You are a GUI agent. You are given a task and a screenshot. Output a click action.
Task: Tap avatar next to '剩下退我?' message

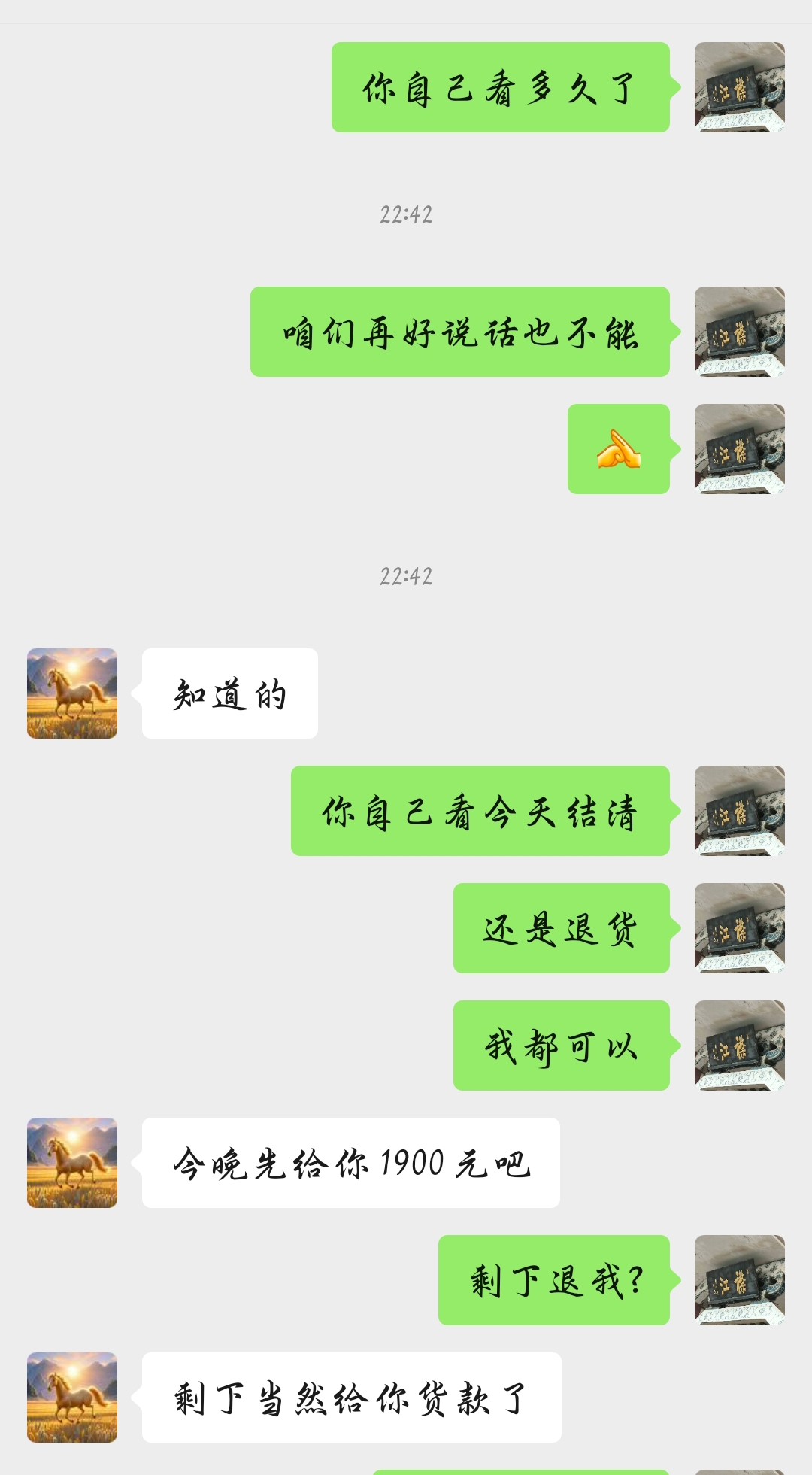[739, 1279]
